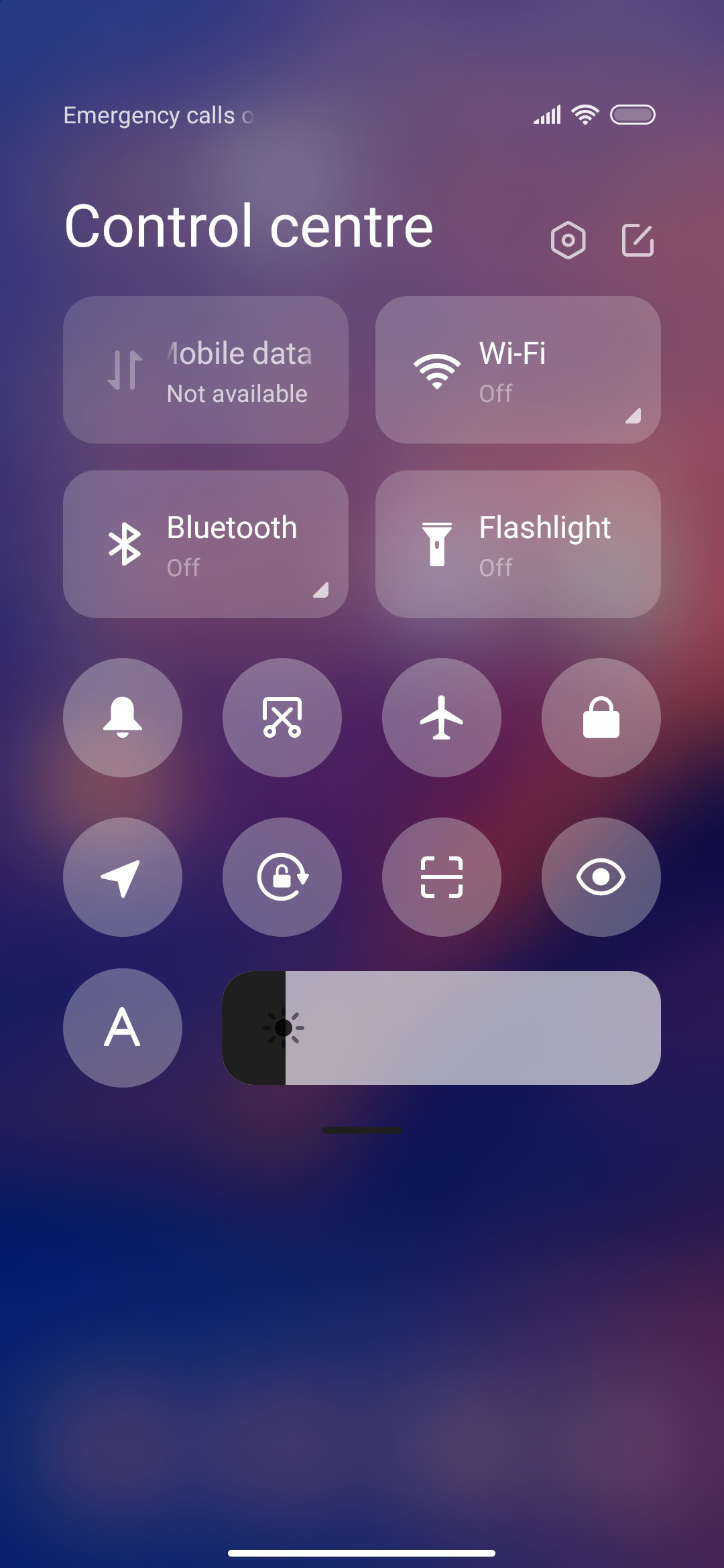The image size is (724, 1568).
Task: Toggle screen rotation lock
Action: point(282,877)
